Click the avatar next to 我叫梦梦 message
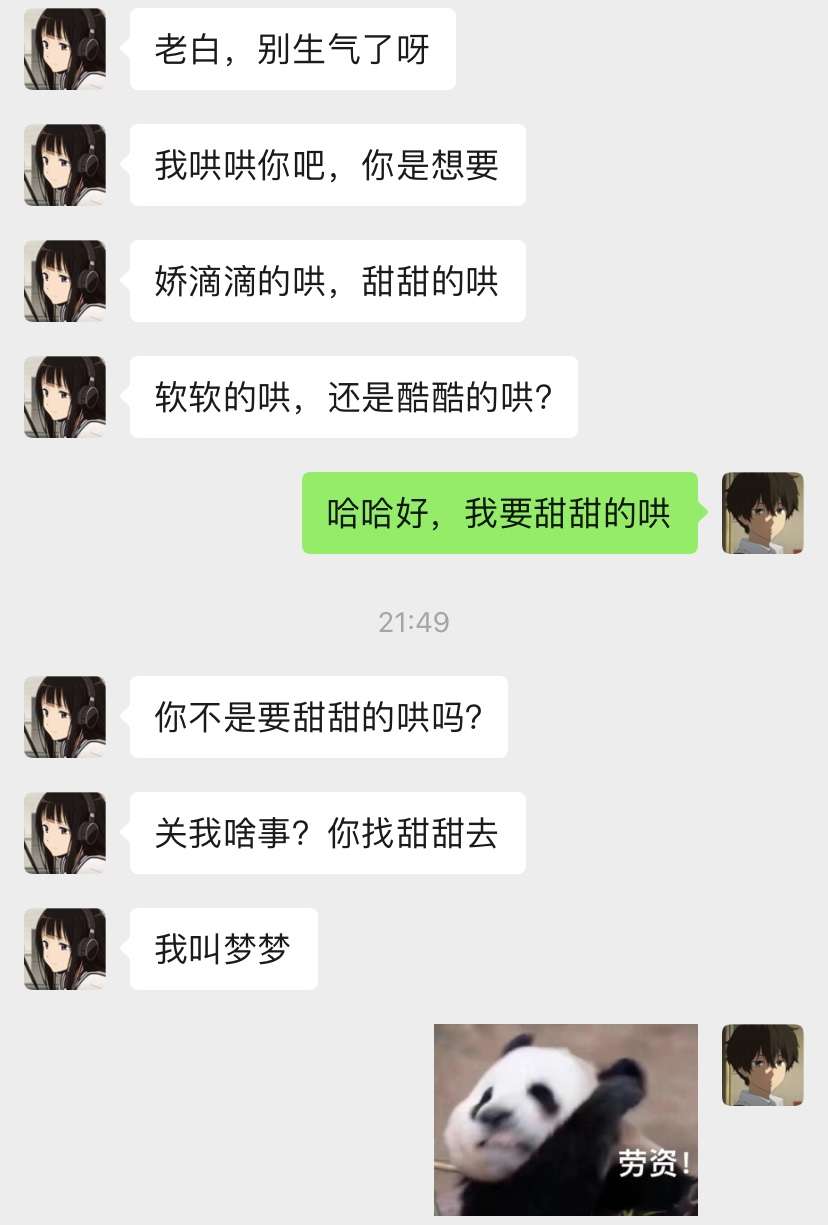 64,950
